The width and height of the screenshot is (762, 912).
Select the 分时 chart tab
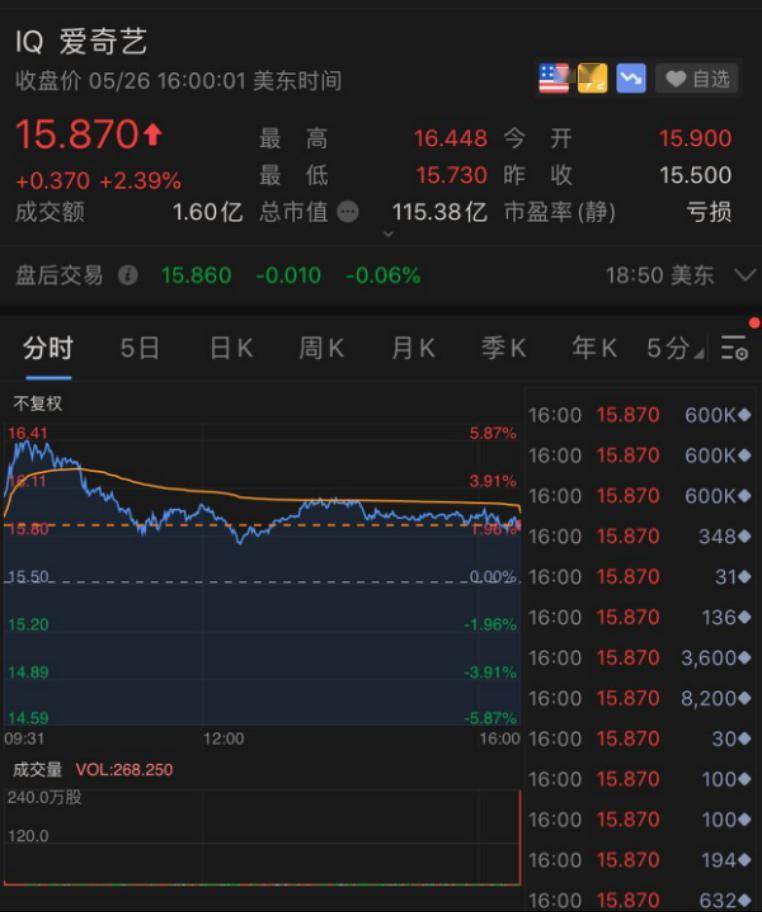pyautogui.click(x=48, y=348)
